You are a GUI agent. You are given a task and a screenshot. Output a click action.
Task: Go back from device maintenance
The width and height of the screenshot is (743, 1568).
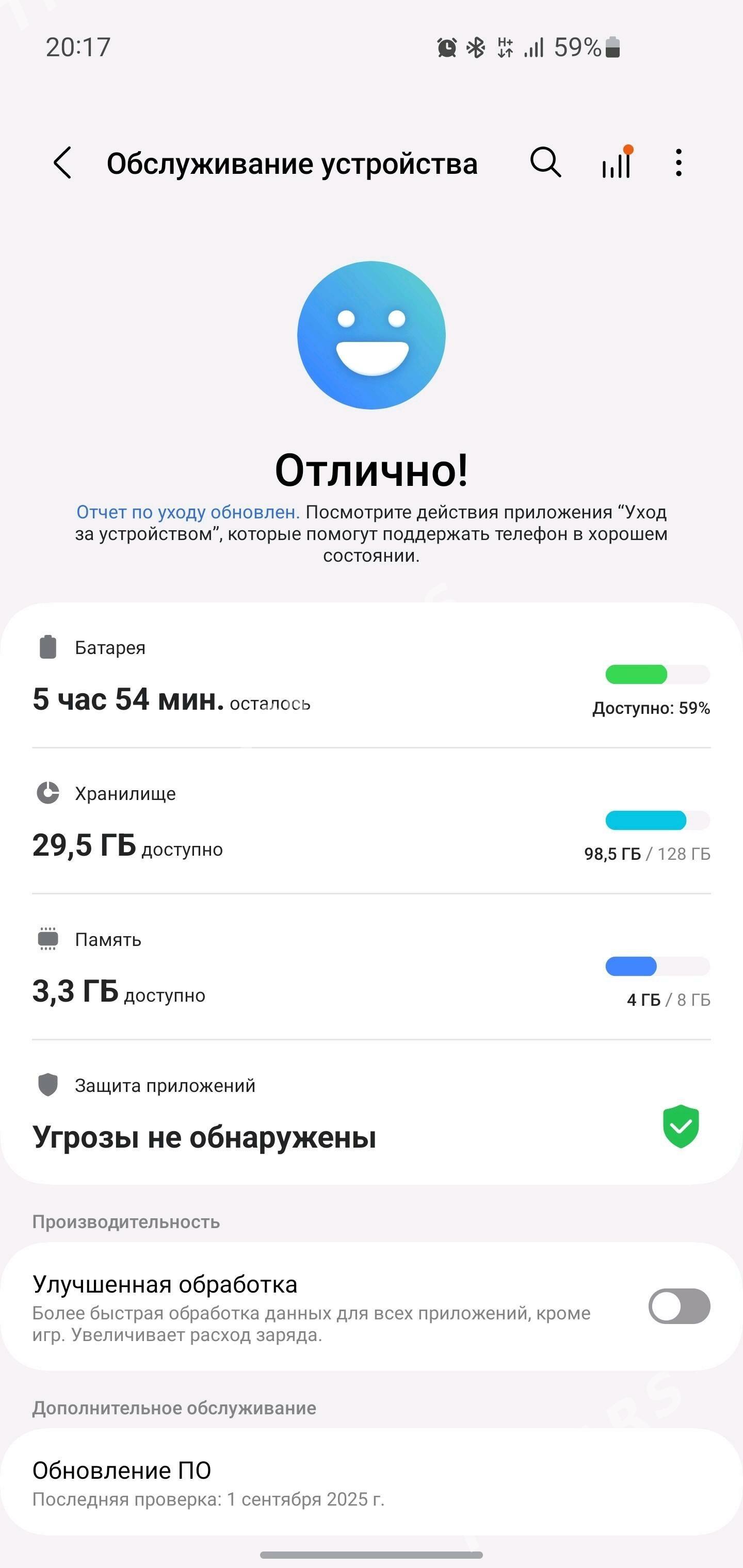(x=63, y=163)
